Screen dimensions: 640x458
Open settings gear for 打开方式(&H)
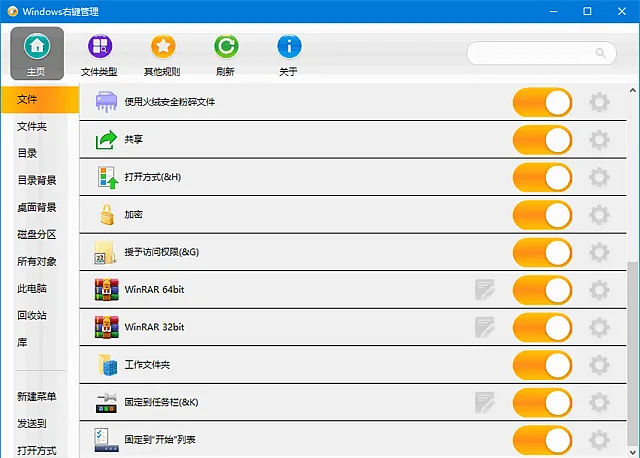click(x=599, y=177)
